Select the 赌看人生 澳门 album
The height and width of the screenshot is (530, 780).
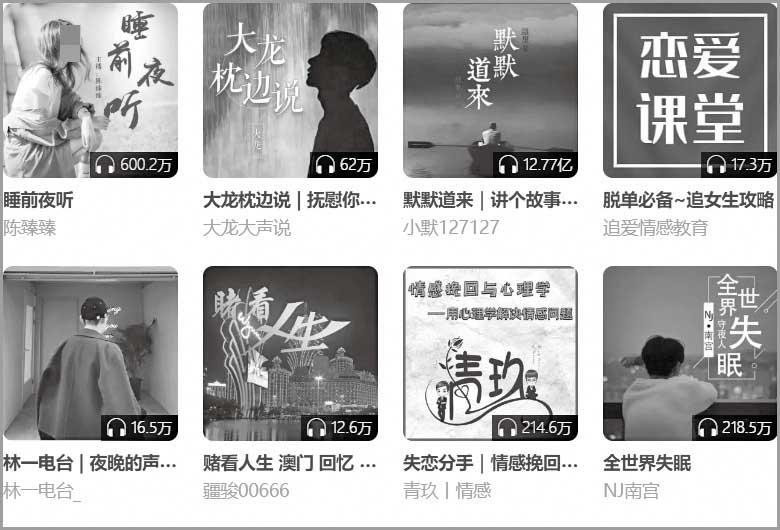tap(290, 353)
